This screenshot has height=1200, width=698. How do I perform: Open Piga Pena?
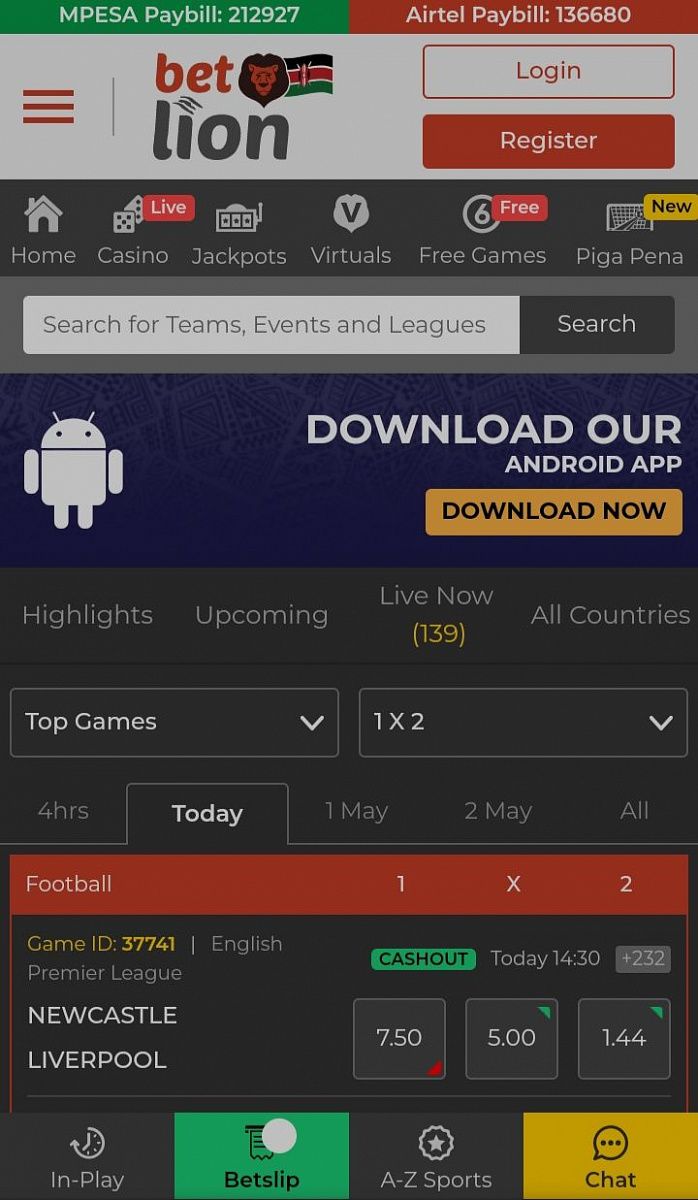click(630, 231)
